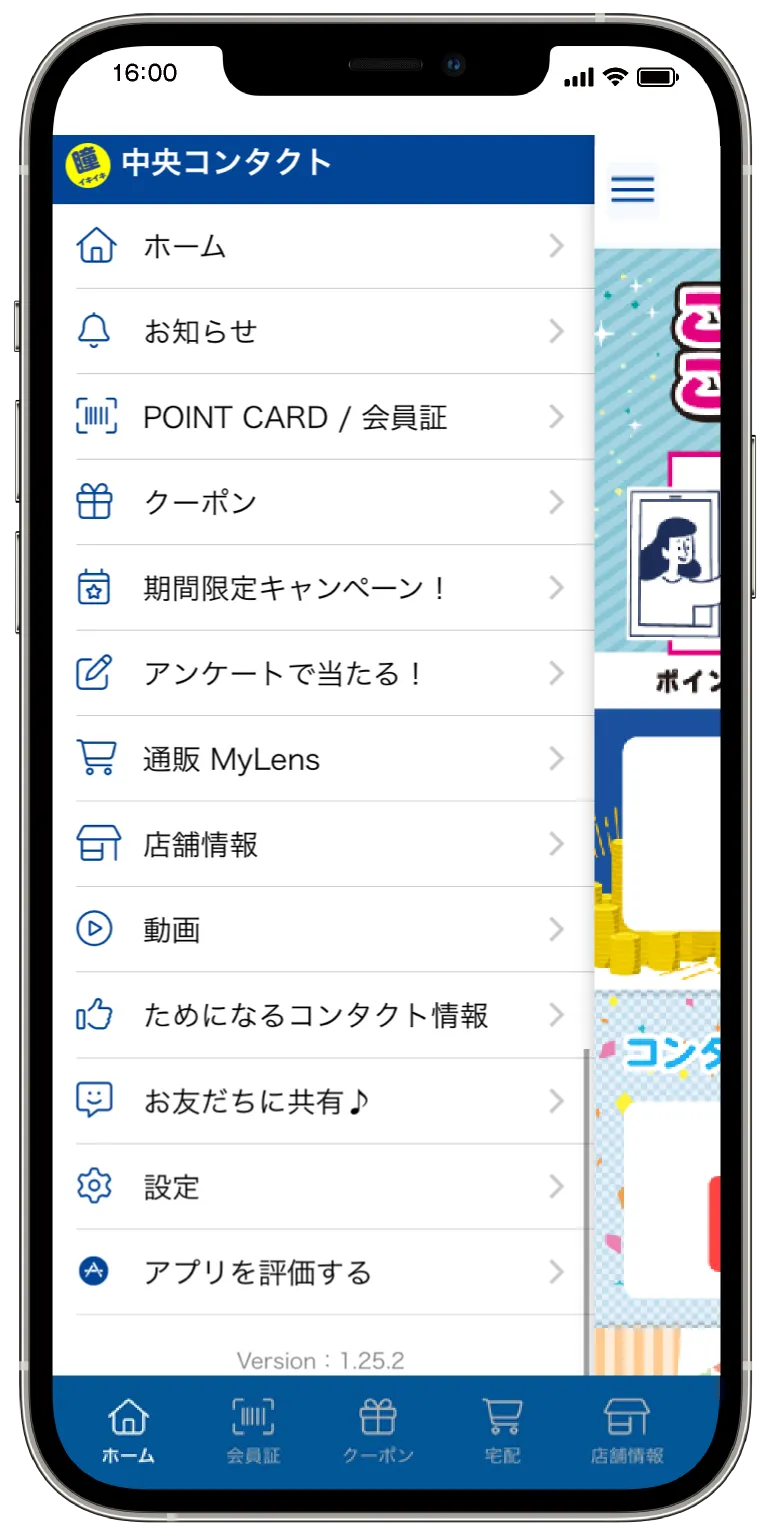This screenshot has width=768, height=1533.
Task: Select the gift box icon for クーポン
Action: pyautogui.click(x=95, y=502)
